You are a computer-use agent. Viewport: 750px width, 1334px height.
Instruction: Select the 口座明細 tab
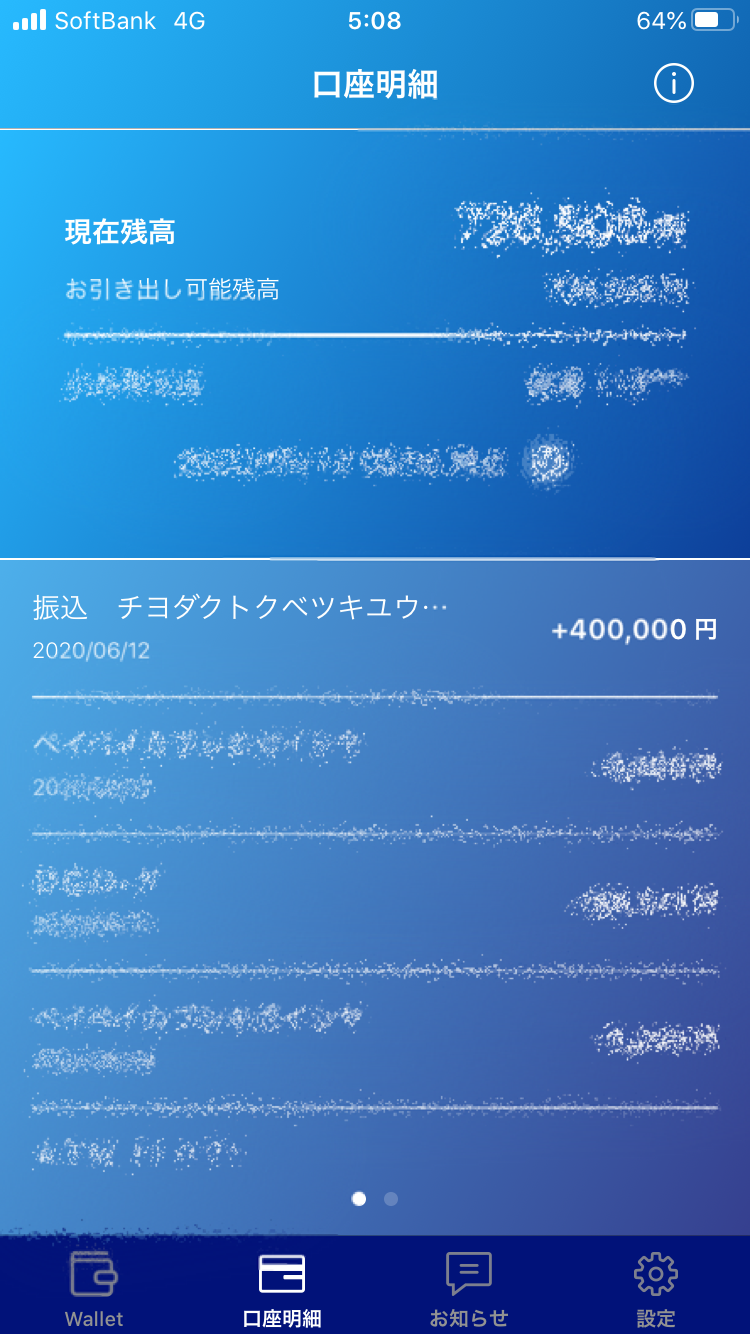click(x=282, y=1288)
